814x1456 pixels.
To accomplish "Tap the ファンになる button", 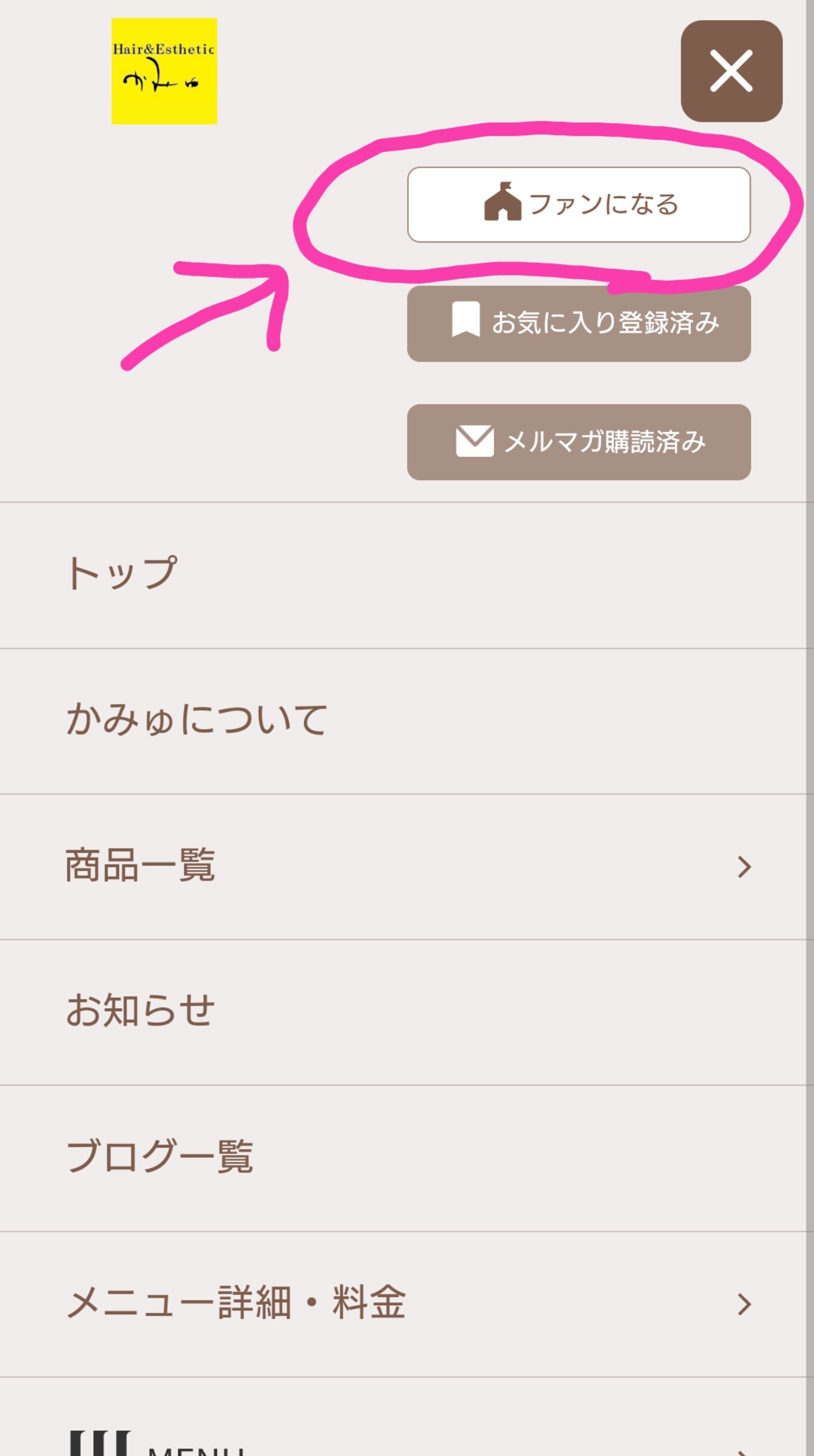I will coord(578,205).
